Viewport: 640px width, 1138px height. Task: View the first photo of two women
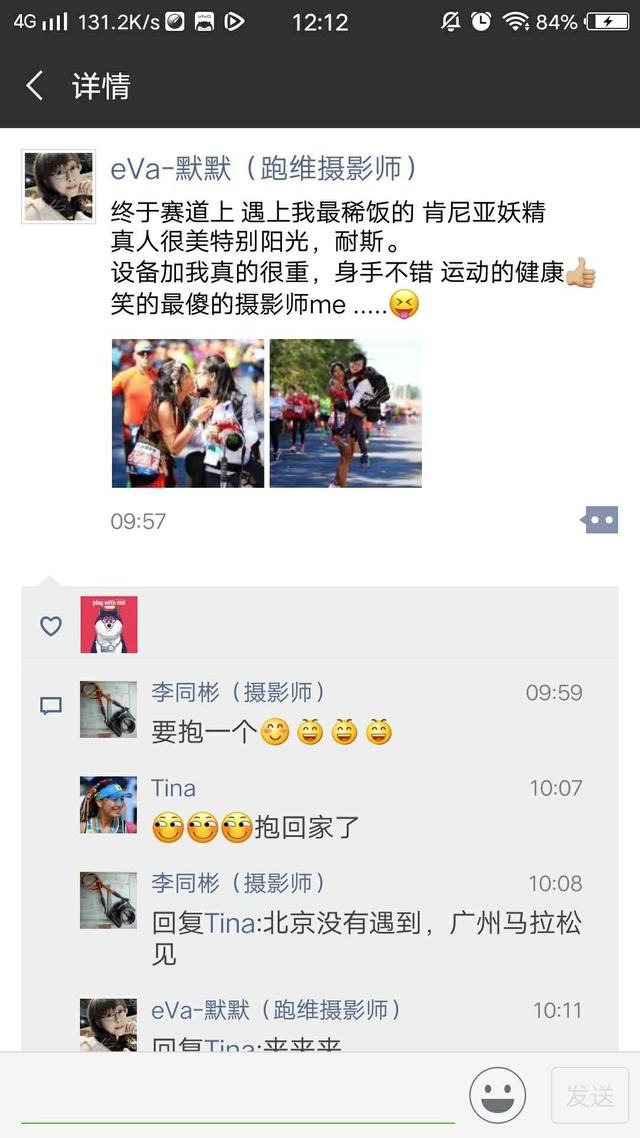(188, 413)
